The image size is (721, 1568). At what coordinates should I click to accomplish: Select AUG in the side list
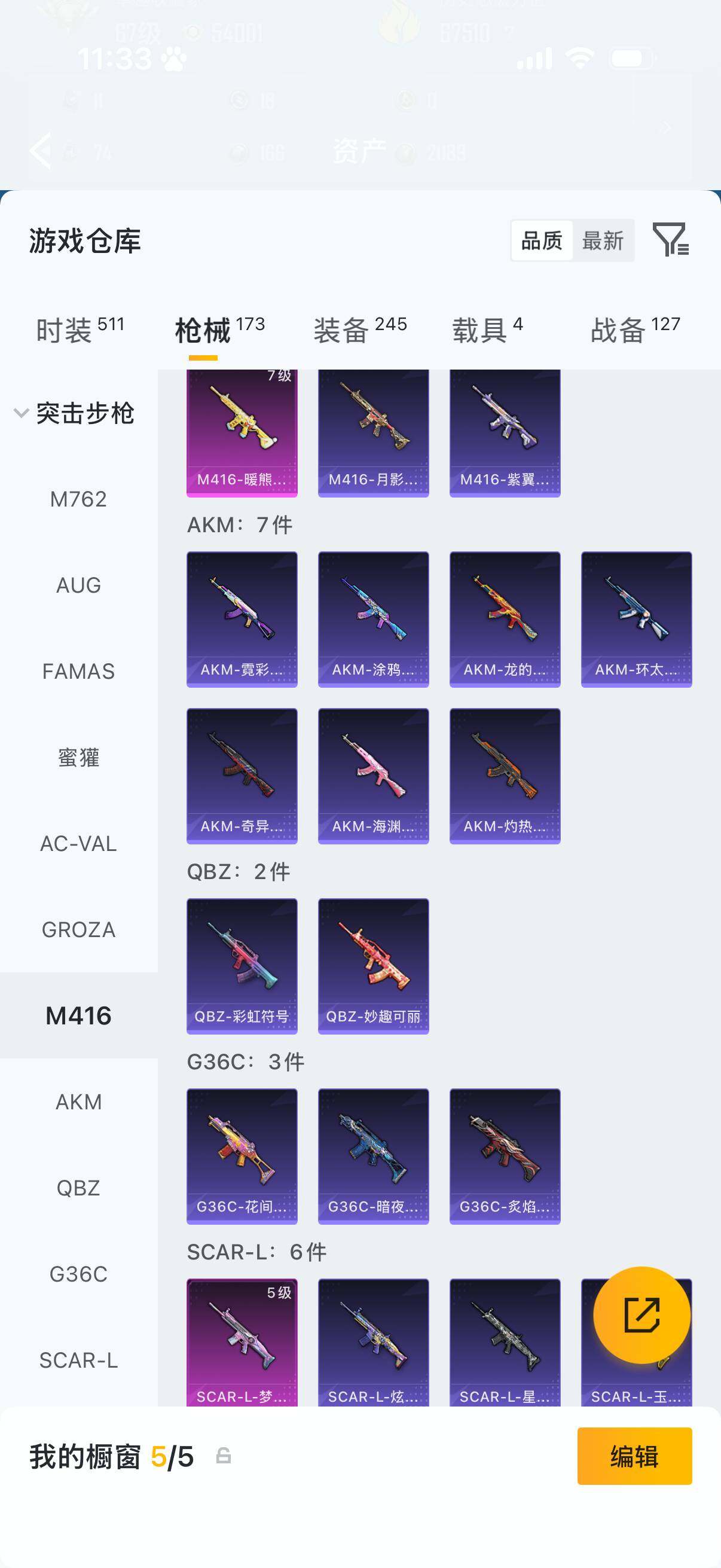click(x=78, y=585)
